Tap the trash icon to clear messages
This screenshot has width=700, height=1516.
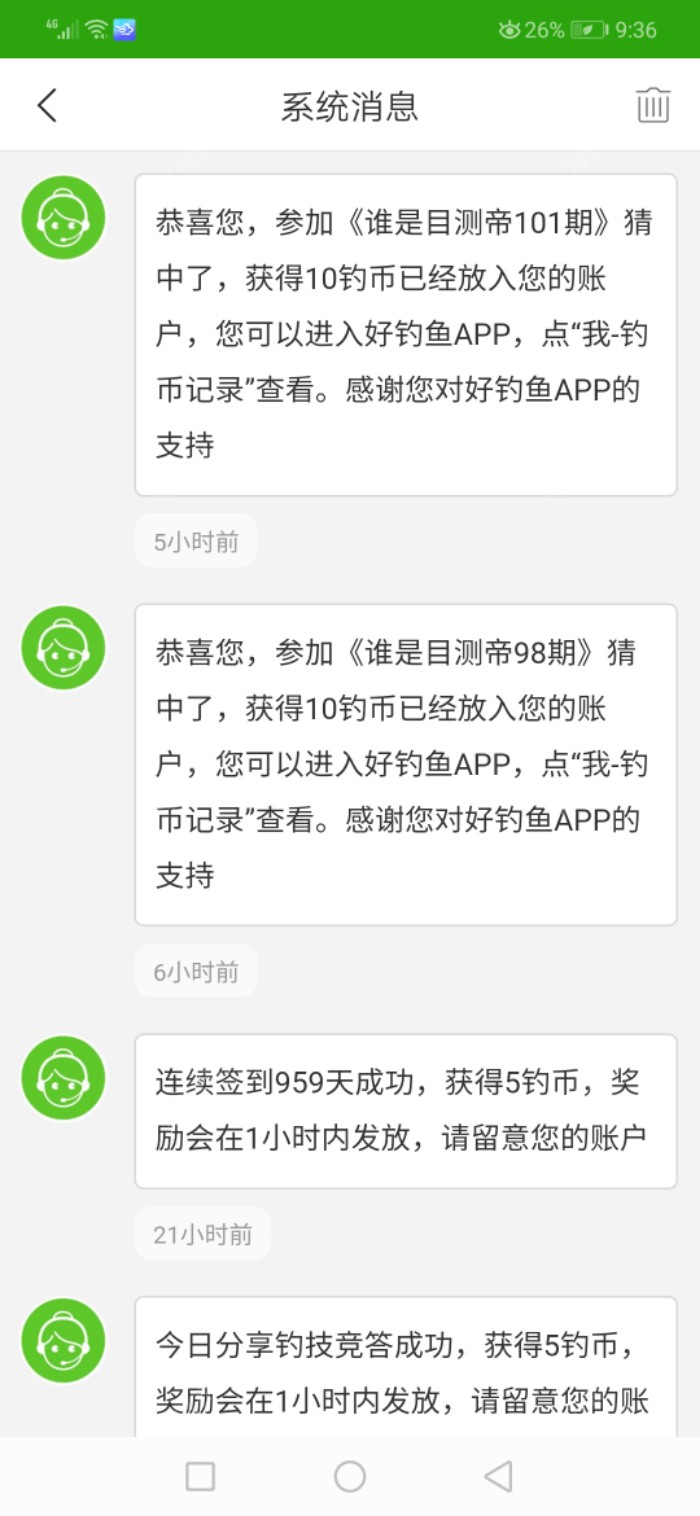point(653,105)
